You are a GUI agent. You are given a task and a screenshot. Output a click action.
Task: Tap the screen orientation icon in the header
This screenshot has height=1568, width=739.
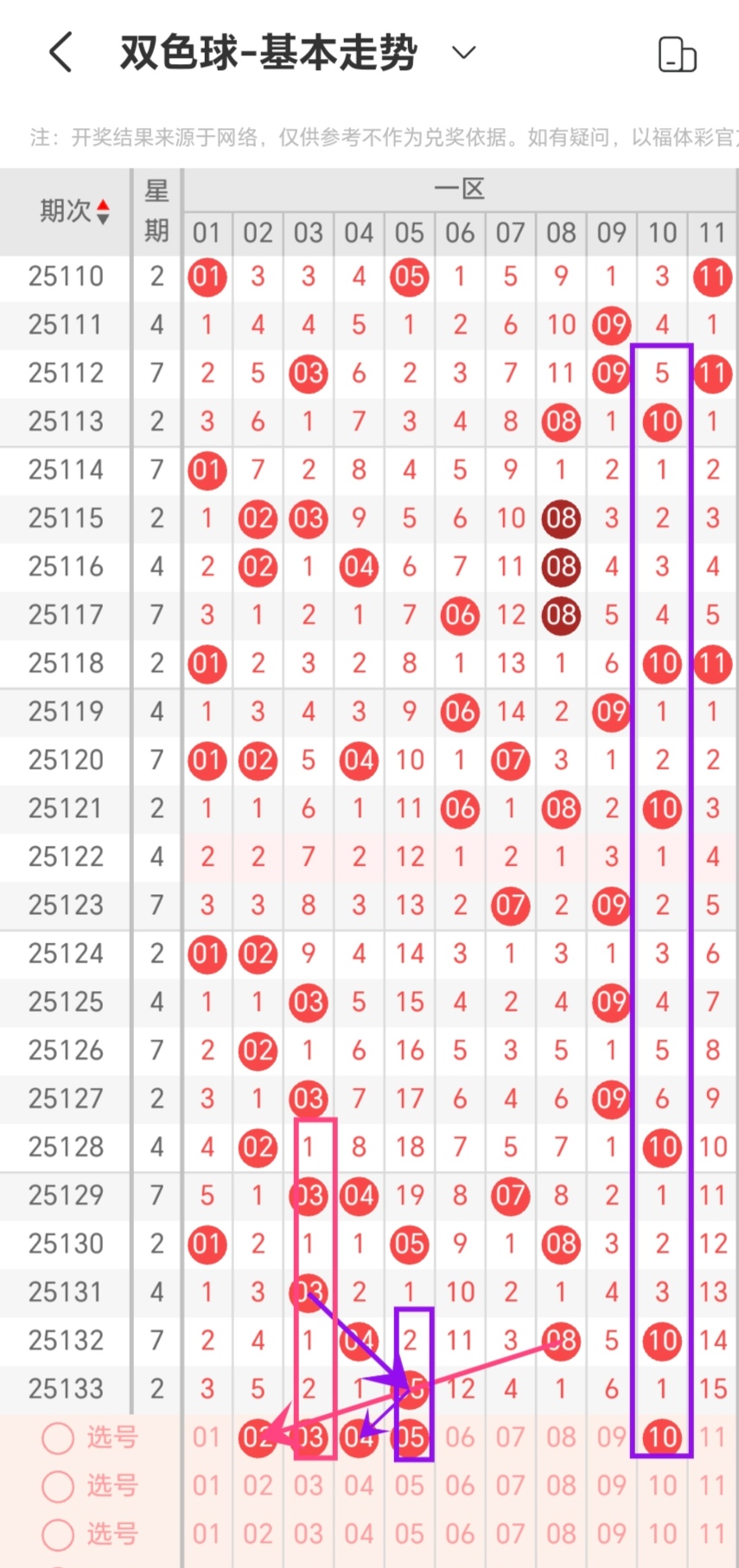(x=677, y=54)
